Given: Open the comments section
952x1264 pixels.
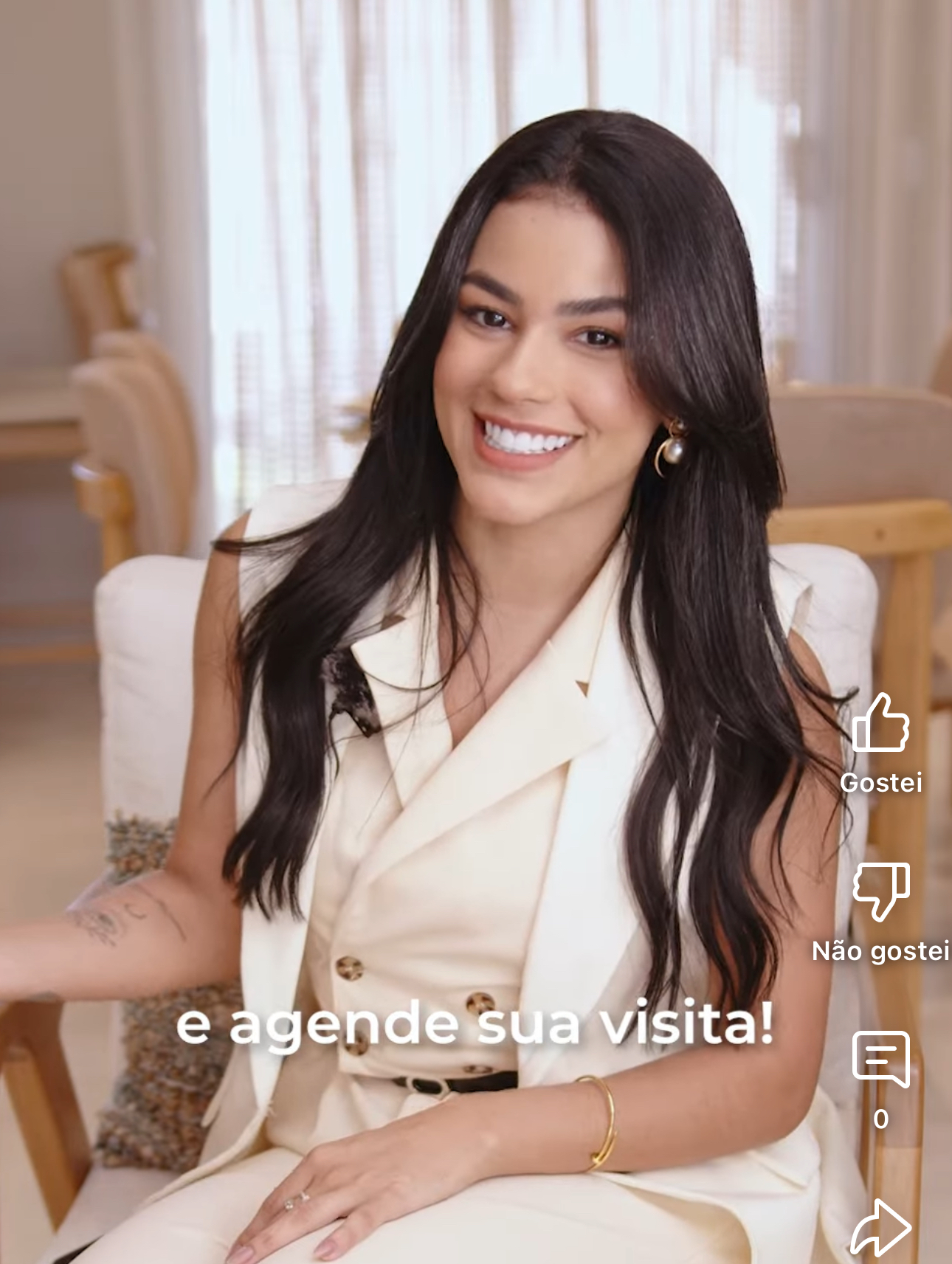Looking at the screenshot, I should [880, 1060].
